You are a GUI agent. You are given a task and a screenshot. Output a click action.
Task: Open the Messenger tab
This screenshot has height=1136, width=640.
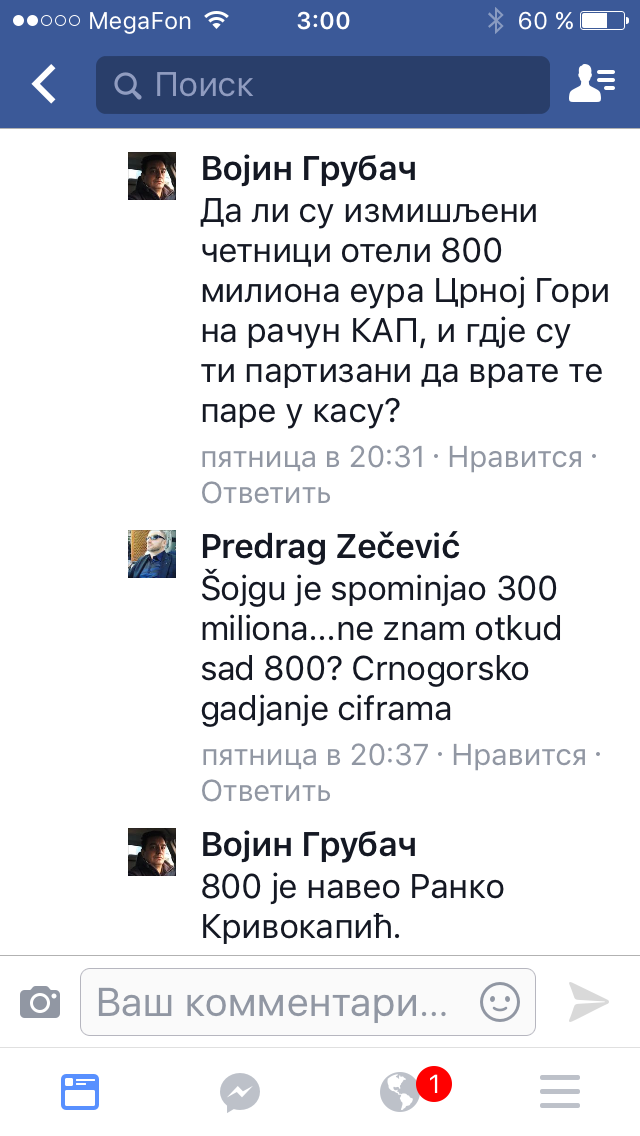[x=240, y=1092]
